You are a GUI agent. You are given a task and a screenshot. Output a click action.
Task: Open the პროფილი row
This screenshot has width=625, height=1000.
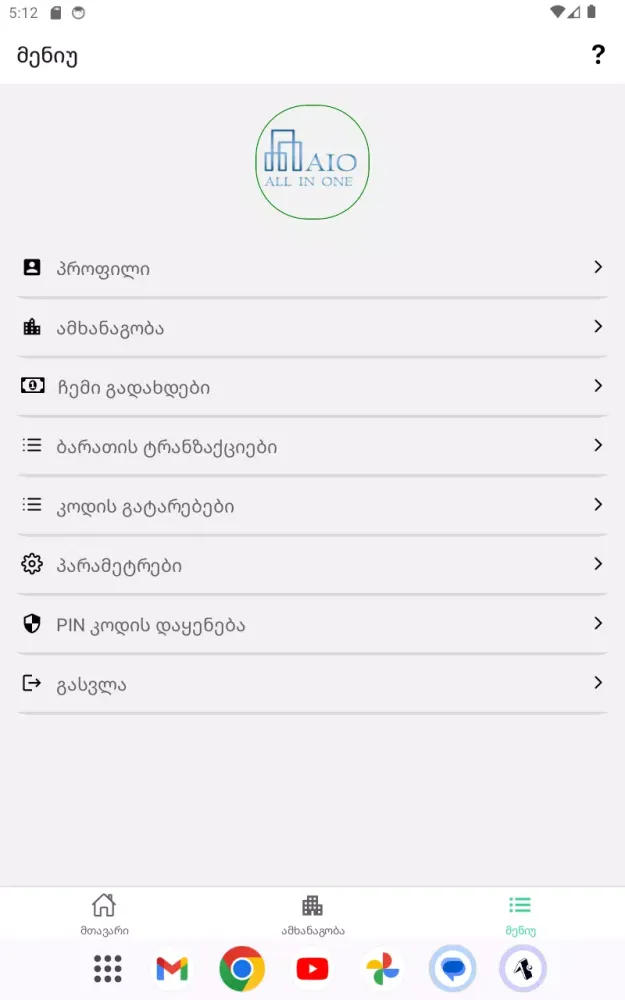point(312,268)
